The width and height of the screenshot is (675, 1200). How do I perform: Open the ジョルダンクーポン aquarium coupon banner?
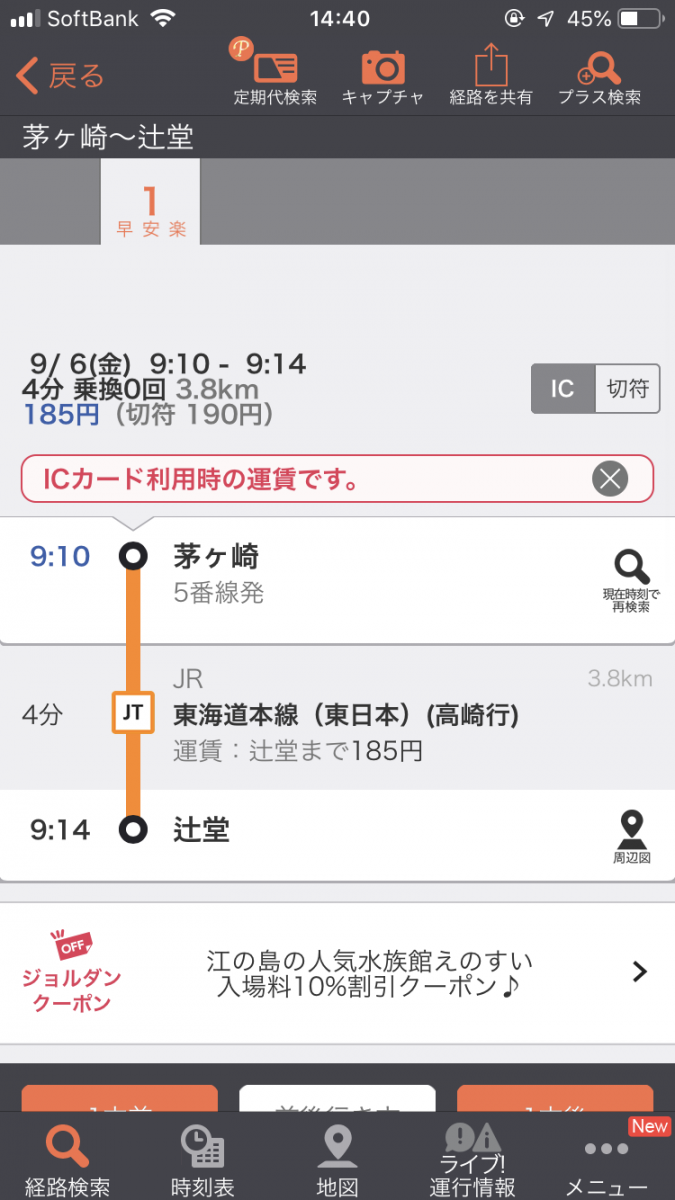click(x=337, y=973)
